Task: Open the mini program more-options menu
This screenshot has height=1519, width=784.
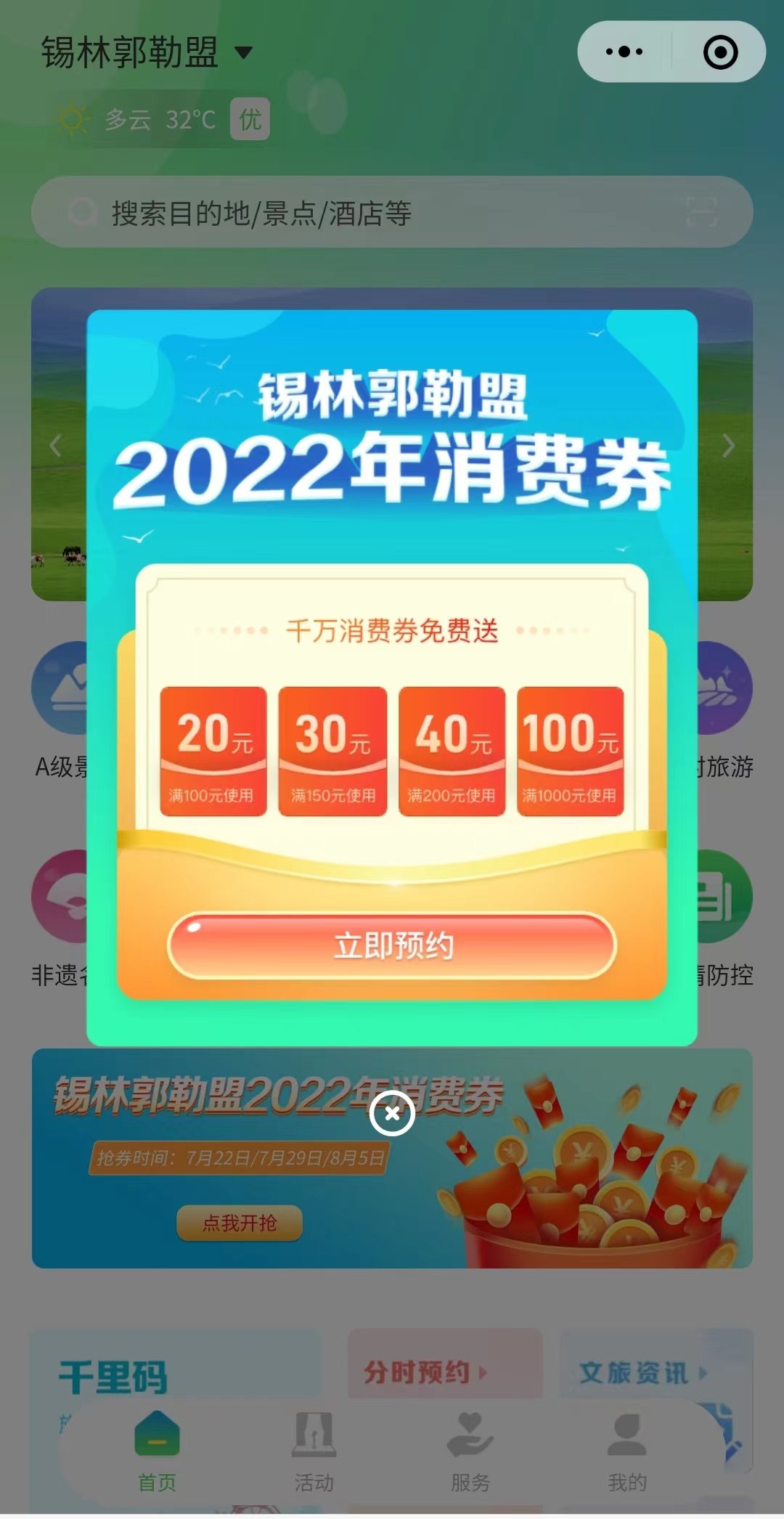Action: [624, 52]
